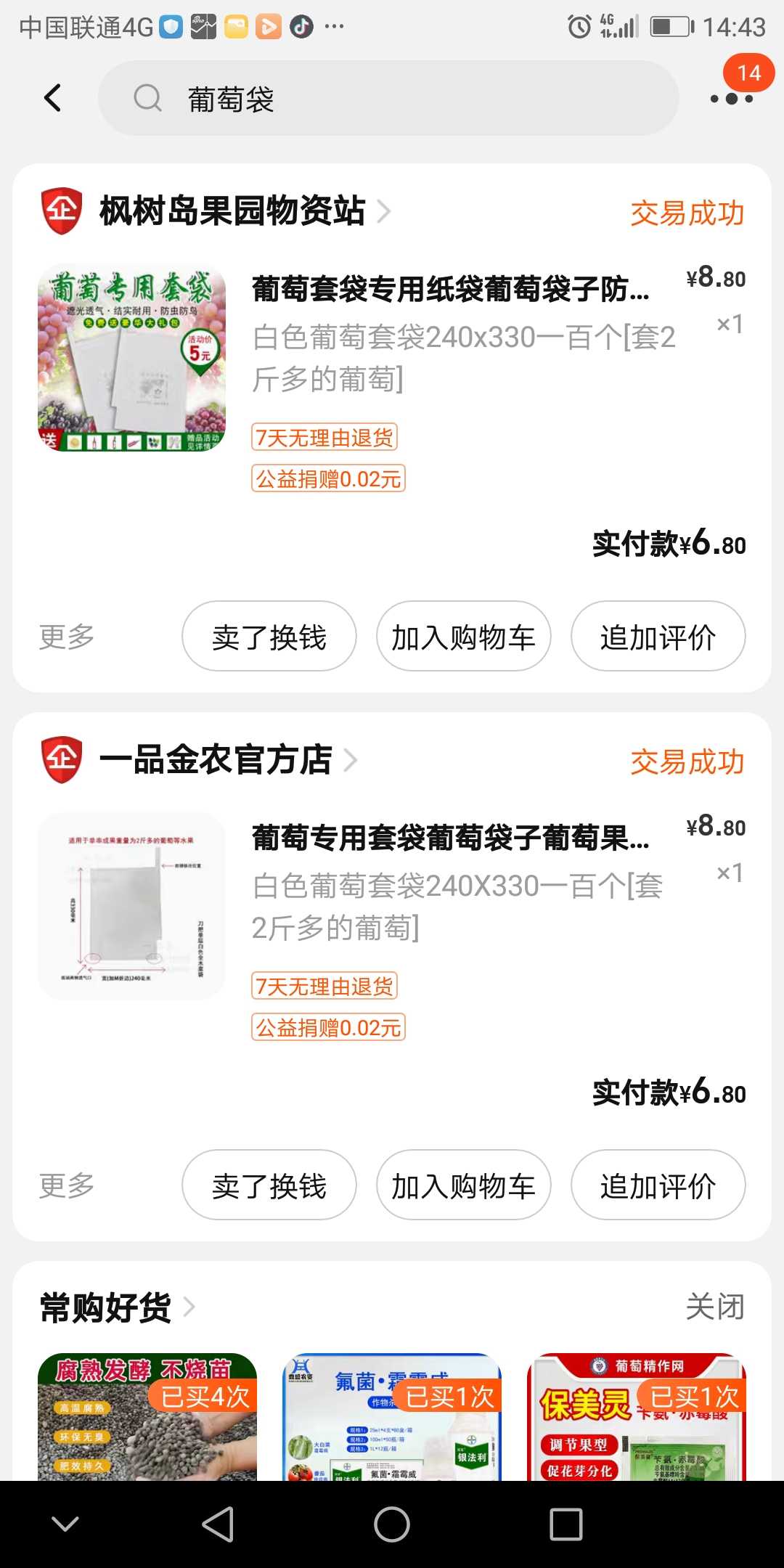Go back using the top-left arrow
784x1568 pixels.
pos(53,98)
